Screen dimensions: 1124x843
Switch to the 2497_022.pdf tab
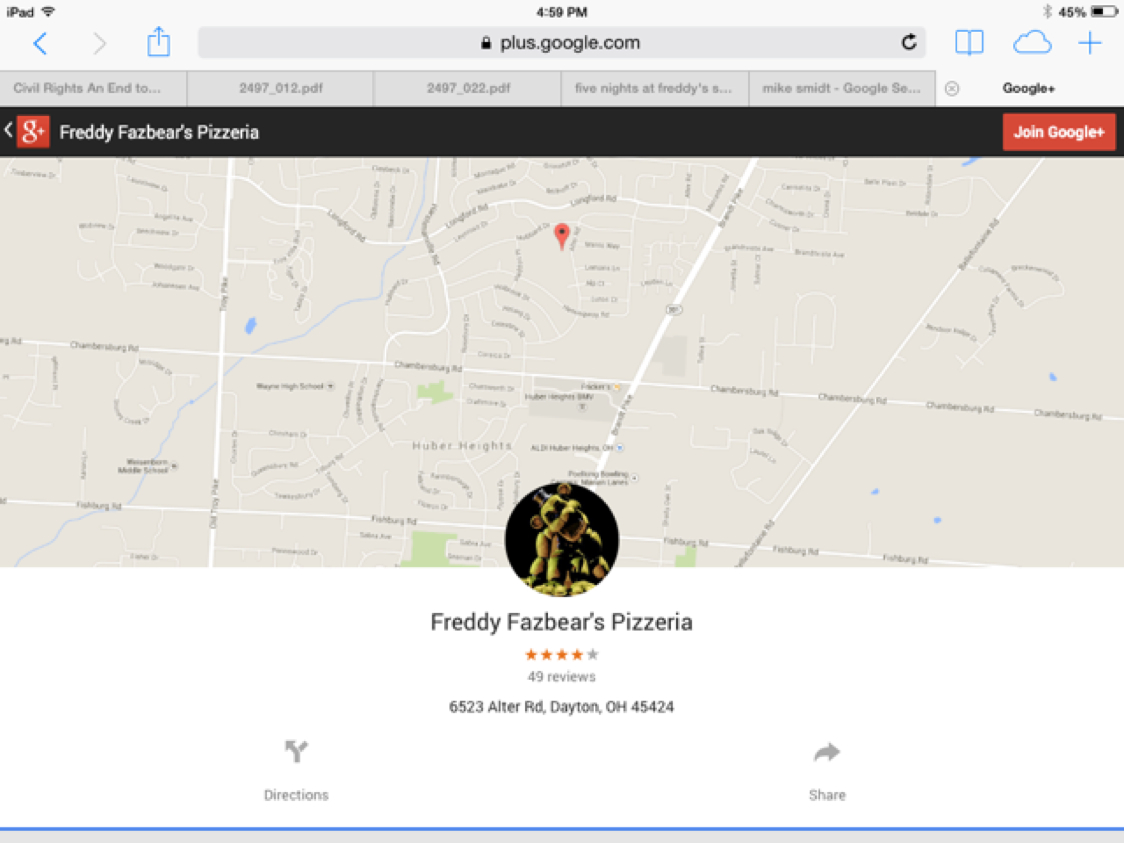pos(467,88)
